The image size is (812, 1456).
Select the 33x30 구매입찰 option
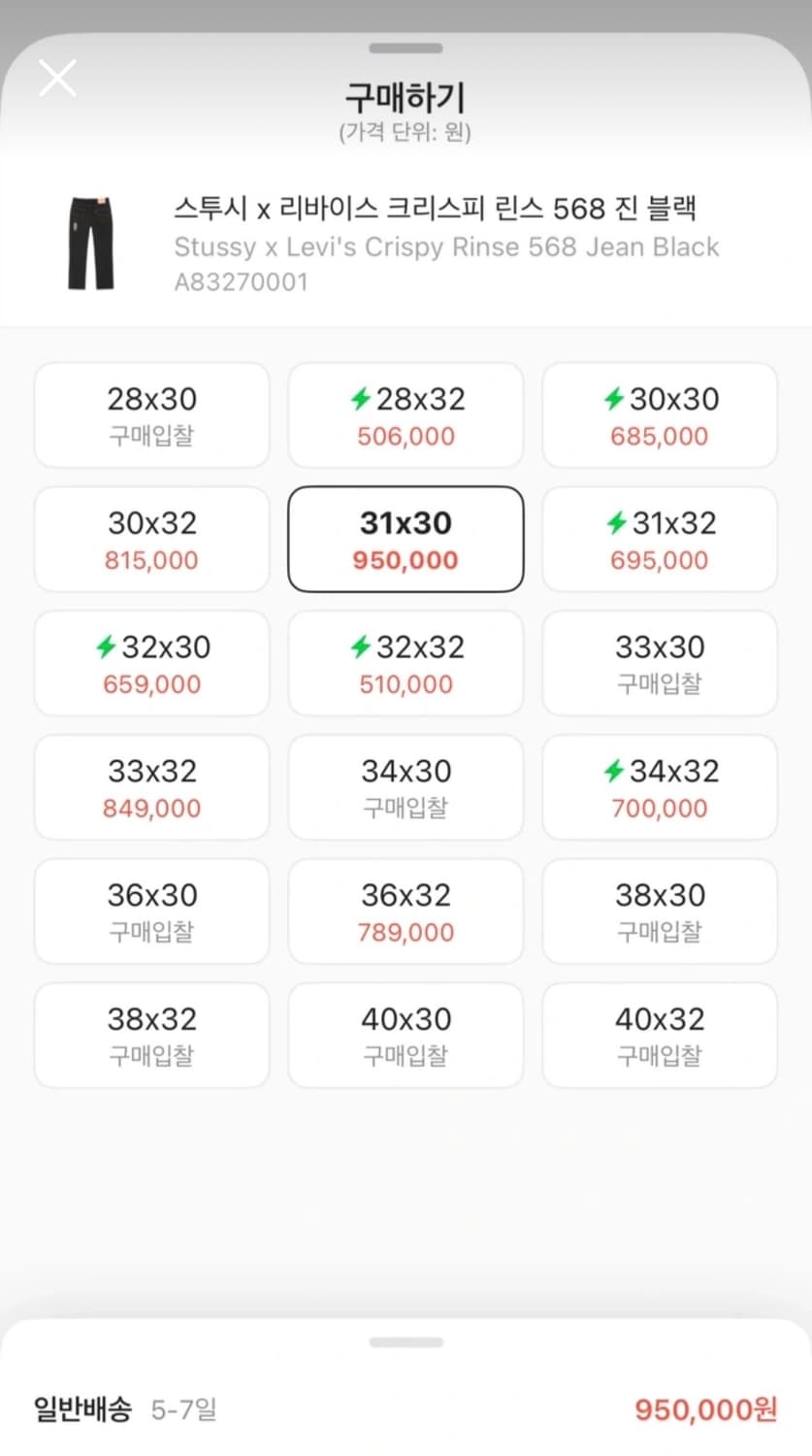pos(660,663)
